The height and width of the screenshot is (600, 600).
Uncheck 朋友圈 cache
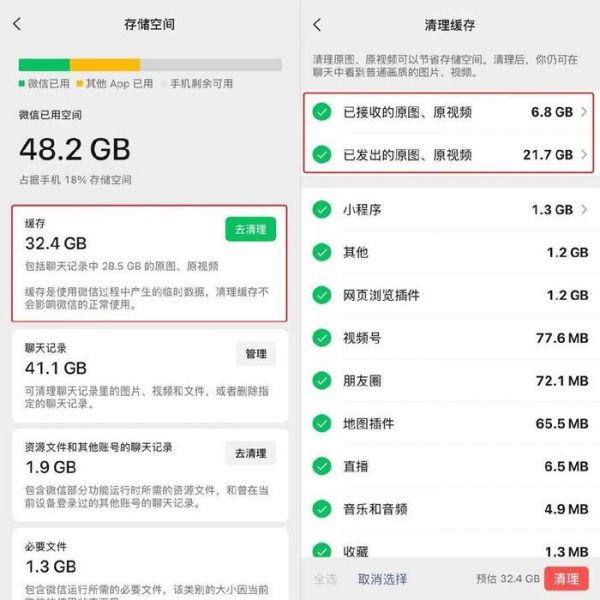[321, 381]
